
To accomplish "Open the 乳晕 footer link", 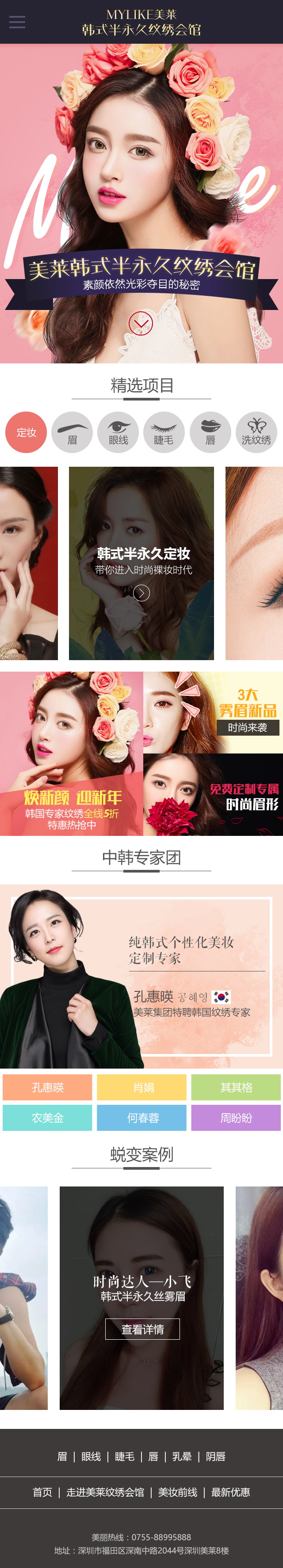I will pyautogui.click(x=182, y=1456).
